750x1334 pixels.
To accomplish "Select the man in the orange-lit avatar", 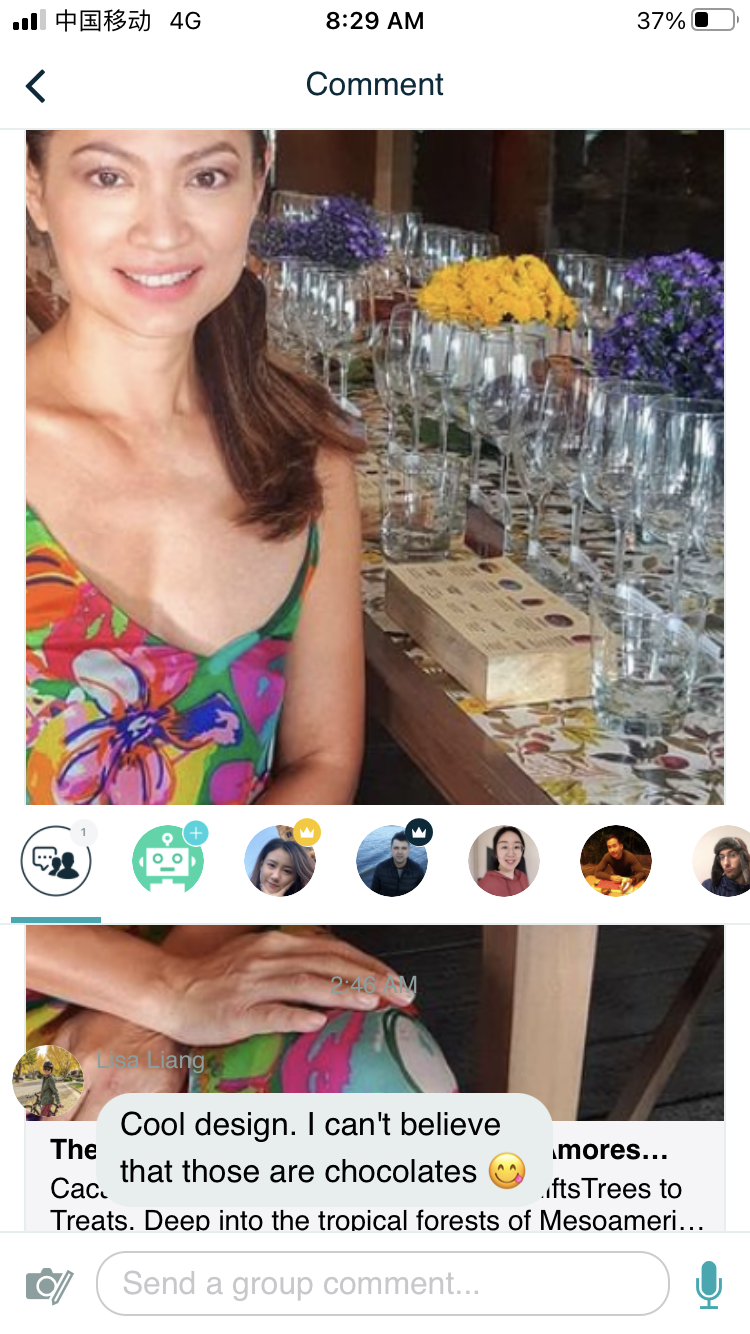I will (x=616, y=860).
